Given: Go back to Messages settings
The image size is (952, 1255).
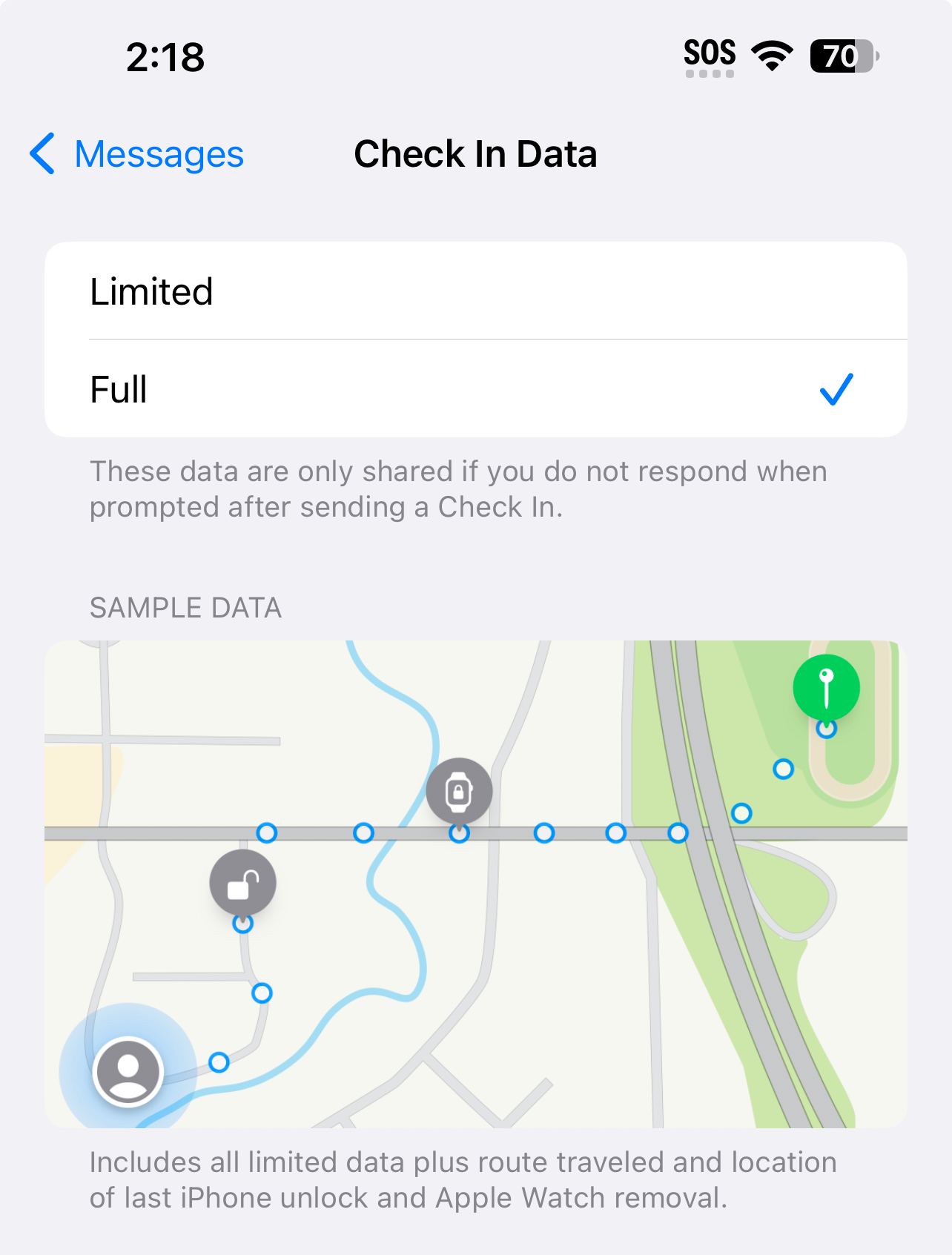Looking at the screenshot, I should [x=138, y=154].
